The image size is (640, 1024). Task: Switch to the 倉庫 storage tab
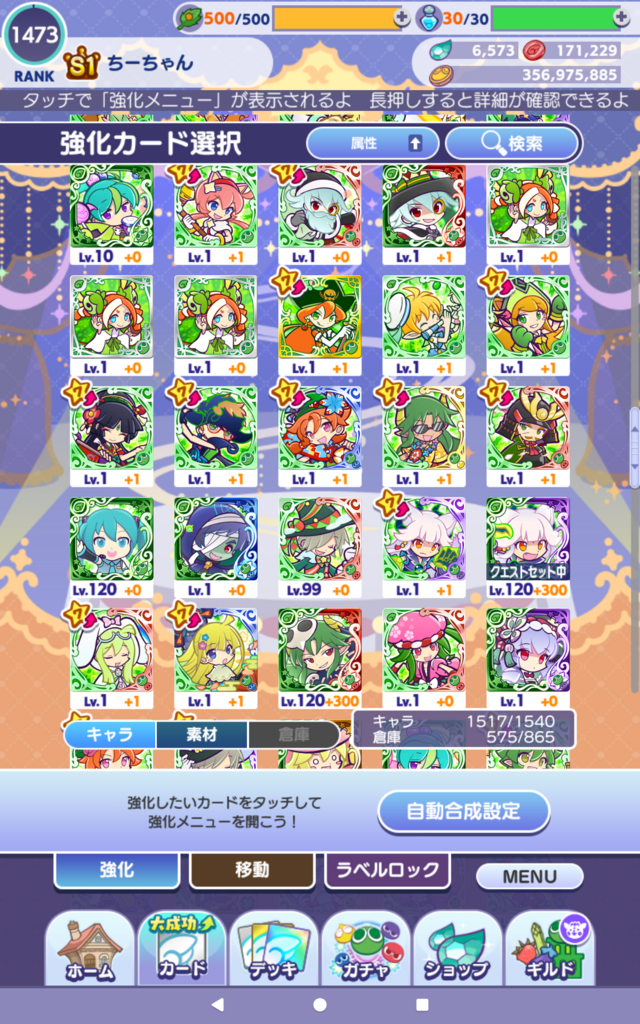pos(293,735)
